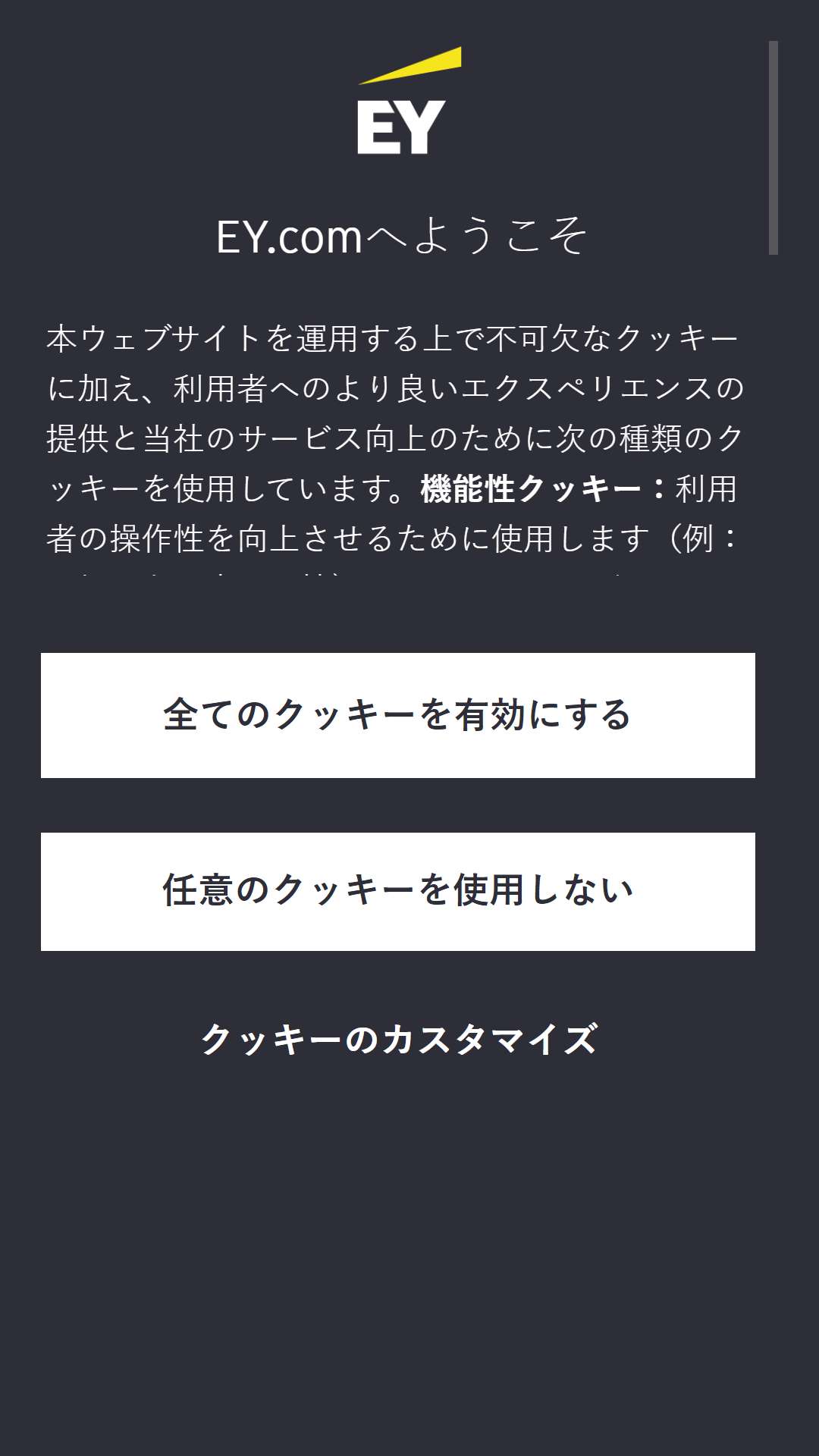This screenshot has width=819, height=1456.
Task: Tap 全てのクッキーを有効にする button
Action: pos(398,715)
